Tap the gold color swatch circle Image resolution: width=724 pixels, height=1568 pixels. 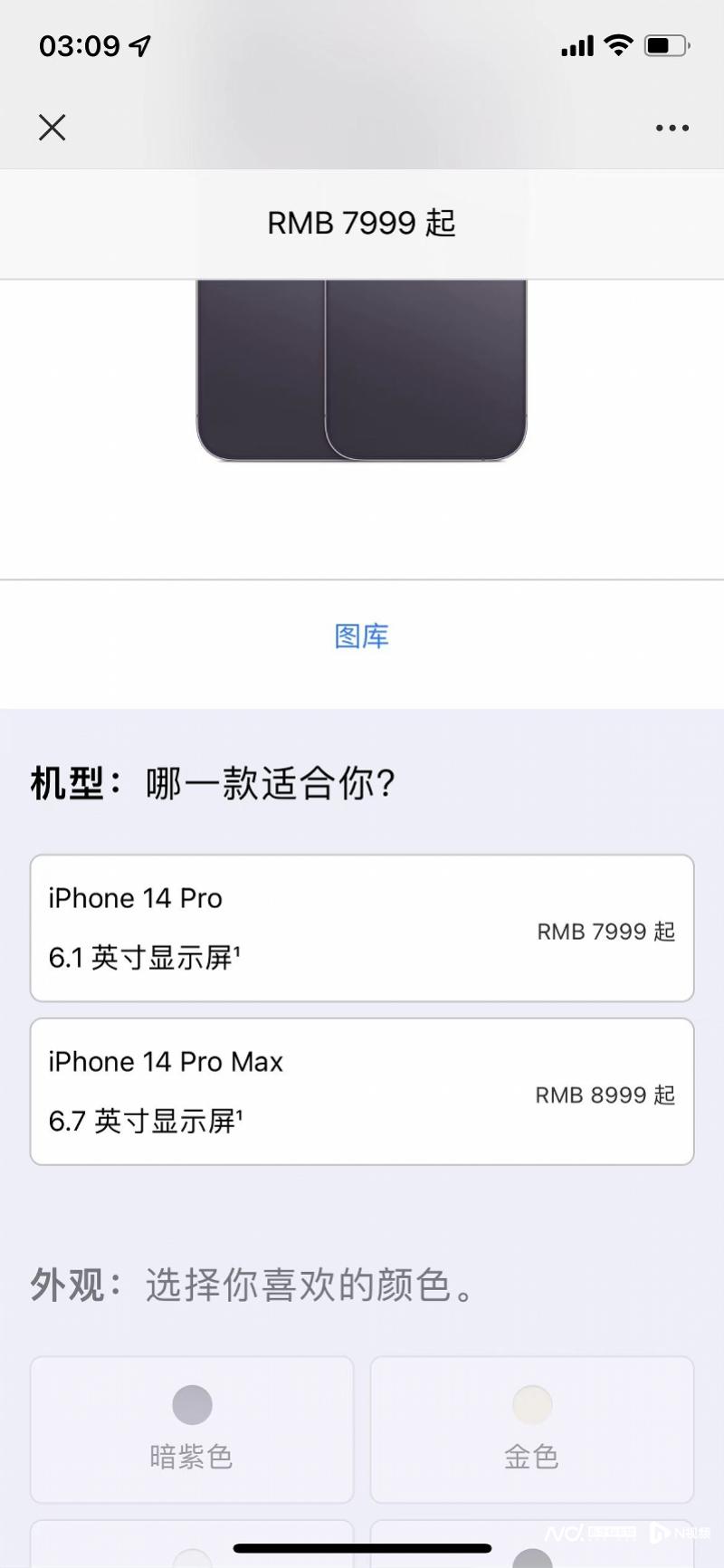(x=531, y=1404)
